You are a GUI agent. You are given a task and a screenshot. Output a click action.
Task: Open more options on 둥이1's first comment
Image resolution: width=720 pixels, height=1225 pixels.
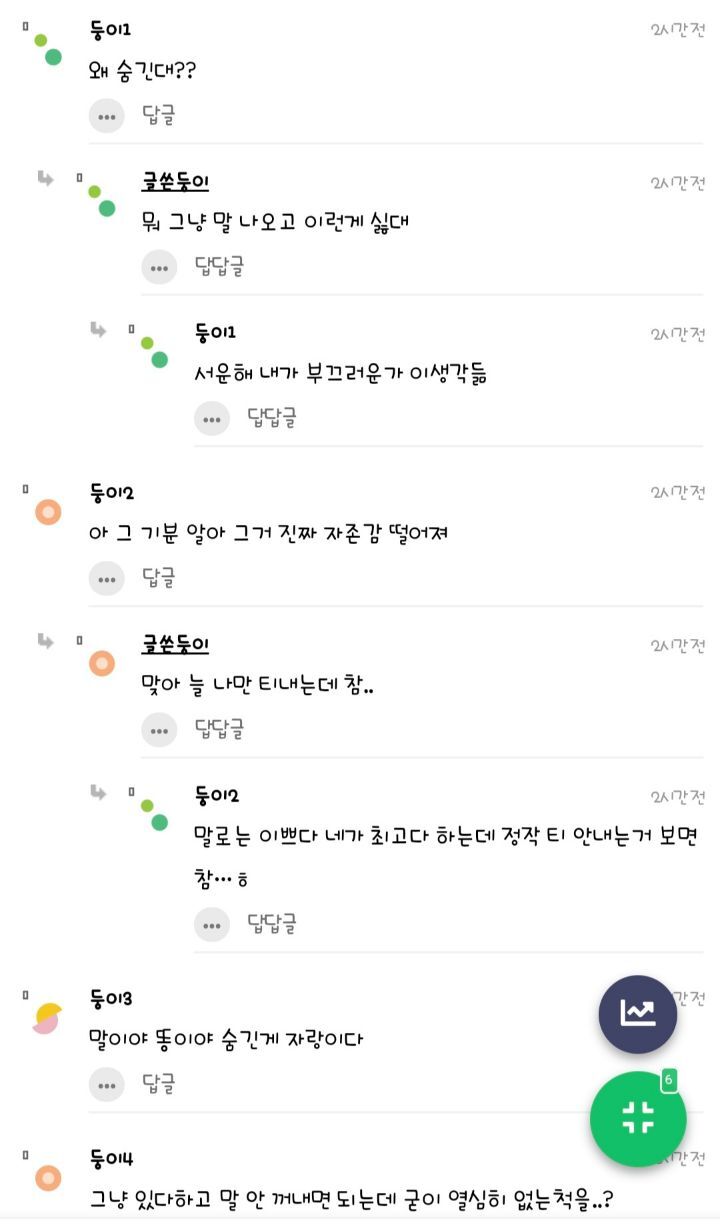point(107,116)
